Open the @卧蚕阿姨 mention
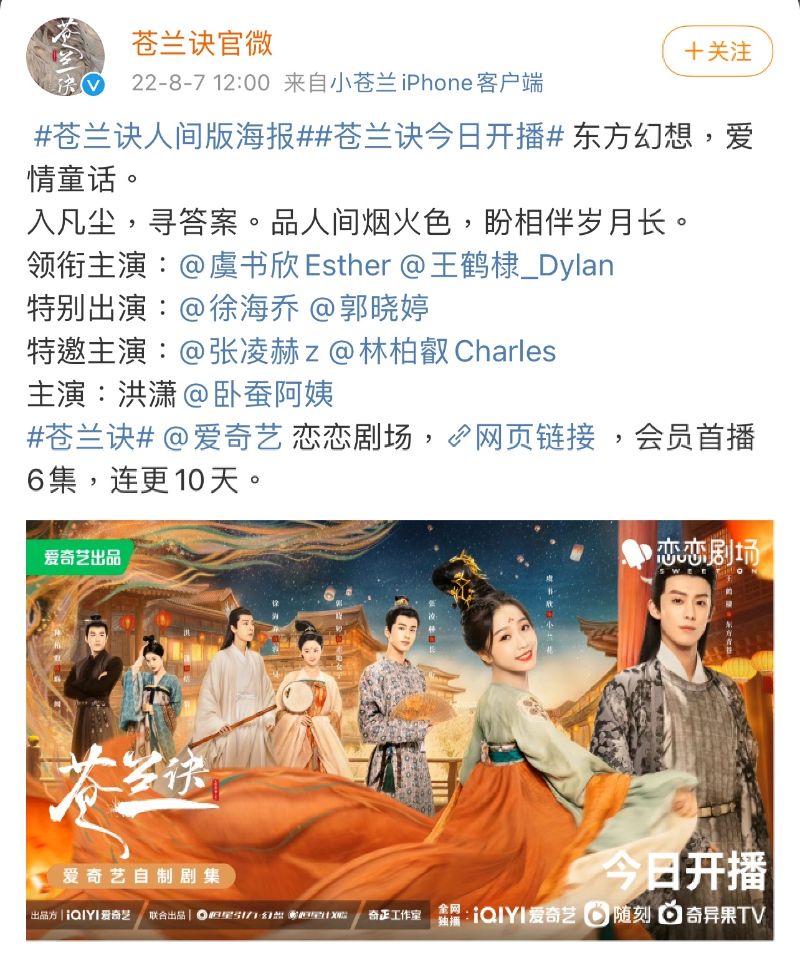Image resolution: width=800 pixels, height=962 pixels. [257, 394]
